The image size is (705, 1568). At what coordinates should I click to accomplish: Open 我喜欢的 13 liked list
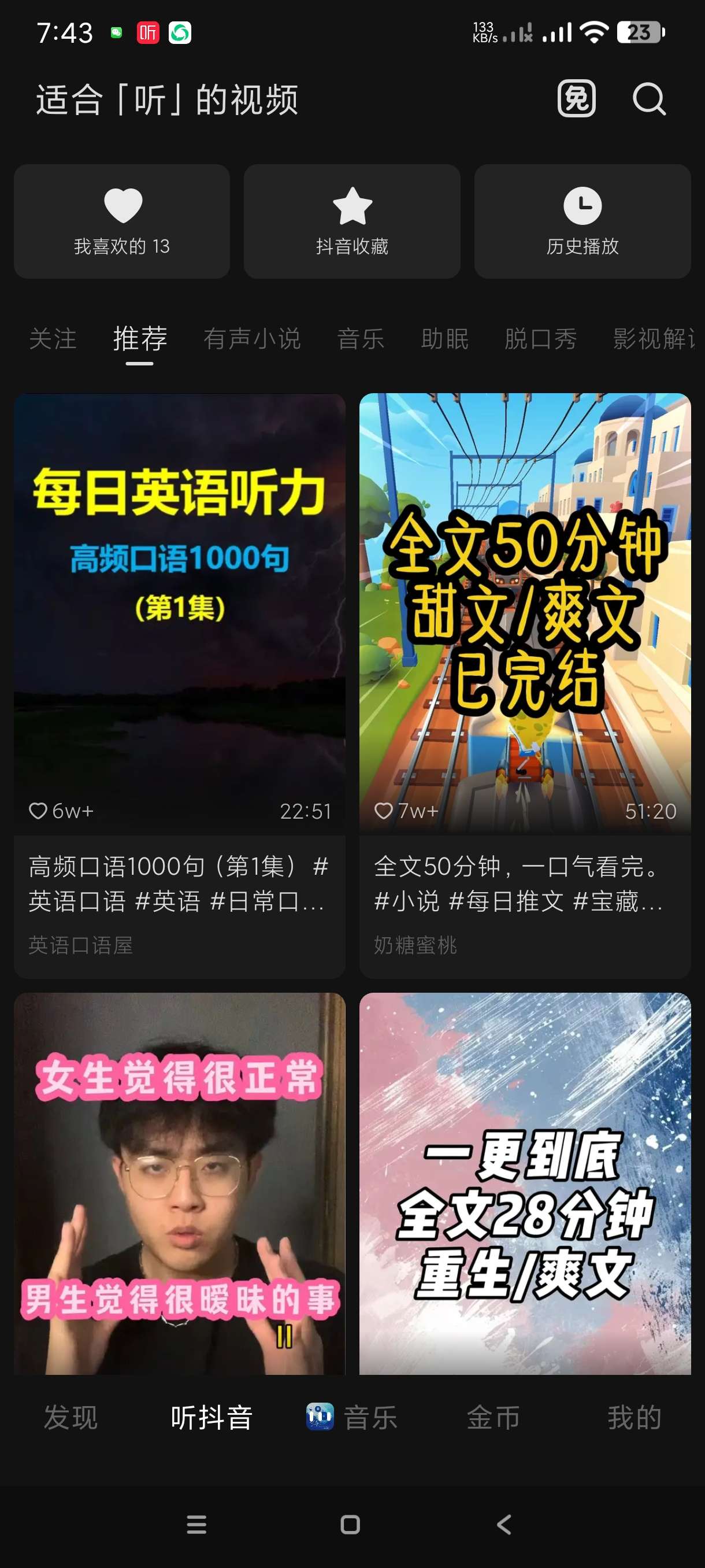122,221
